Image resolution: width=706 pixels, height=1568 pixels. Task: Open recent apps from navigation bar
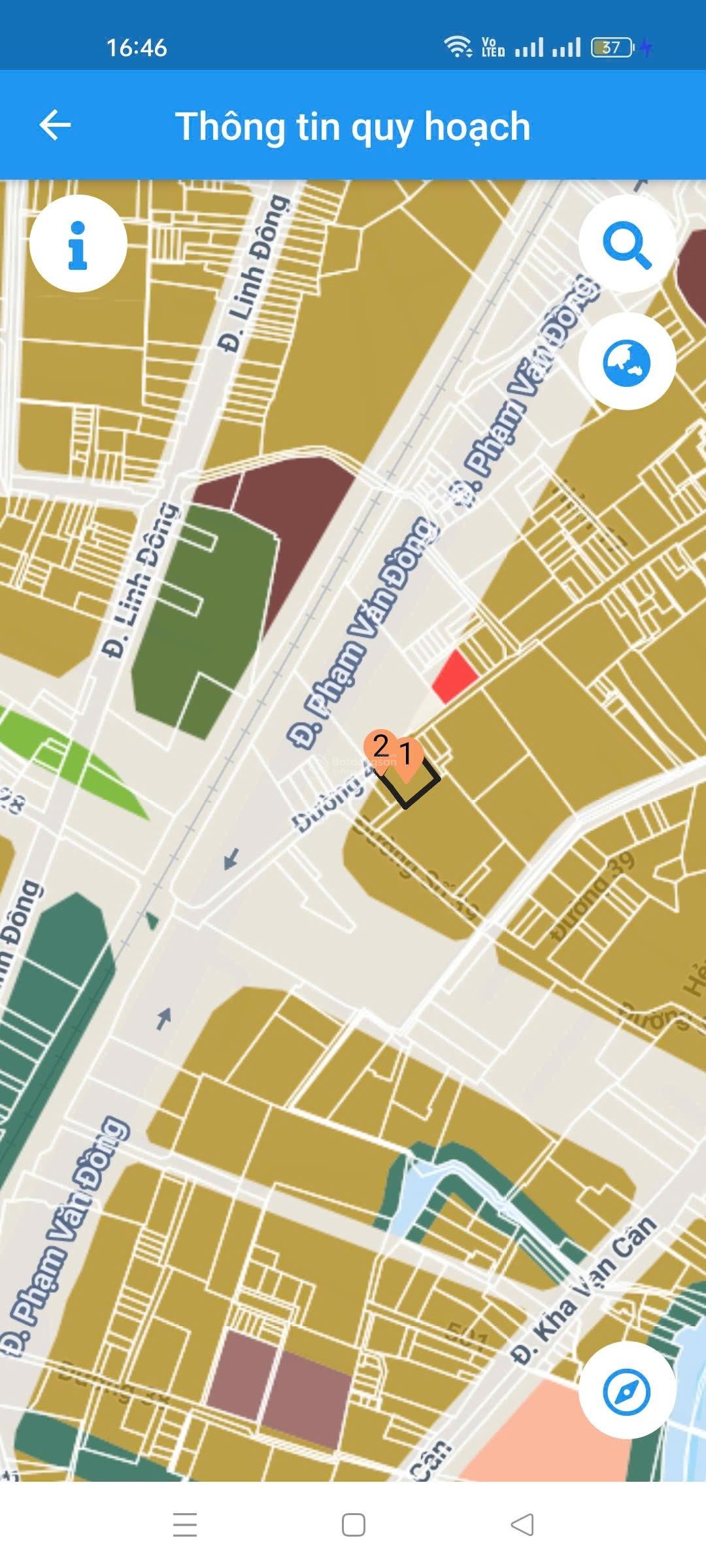185,1524
